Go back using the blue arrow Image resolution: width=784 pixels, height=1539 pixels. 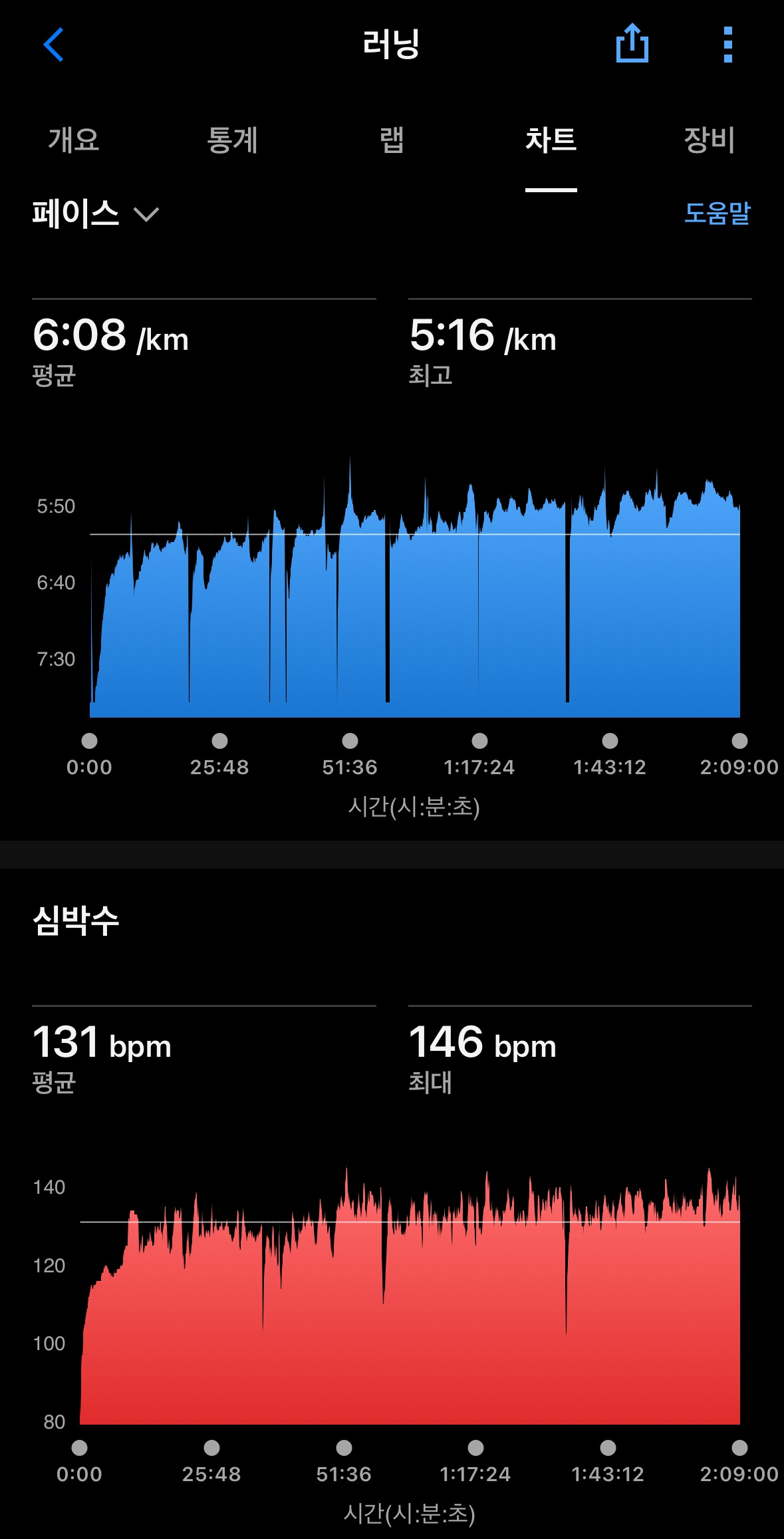(53, 45)
